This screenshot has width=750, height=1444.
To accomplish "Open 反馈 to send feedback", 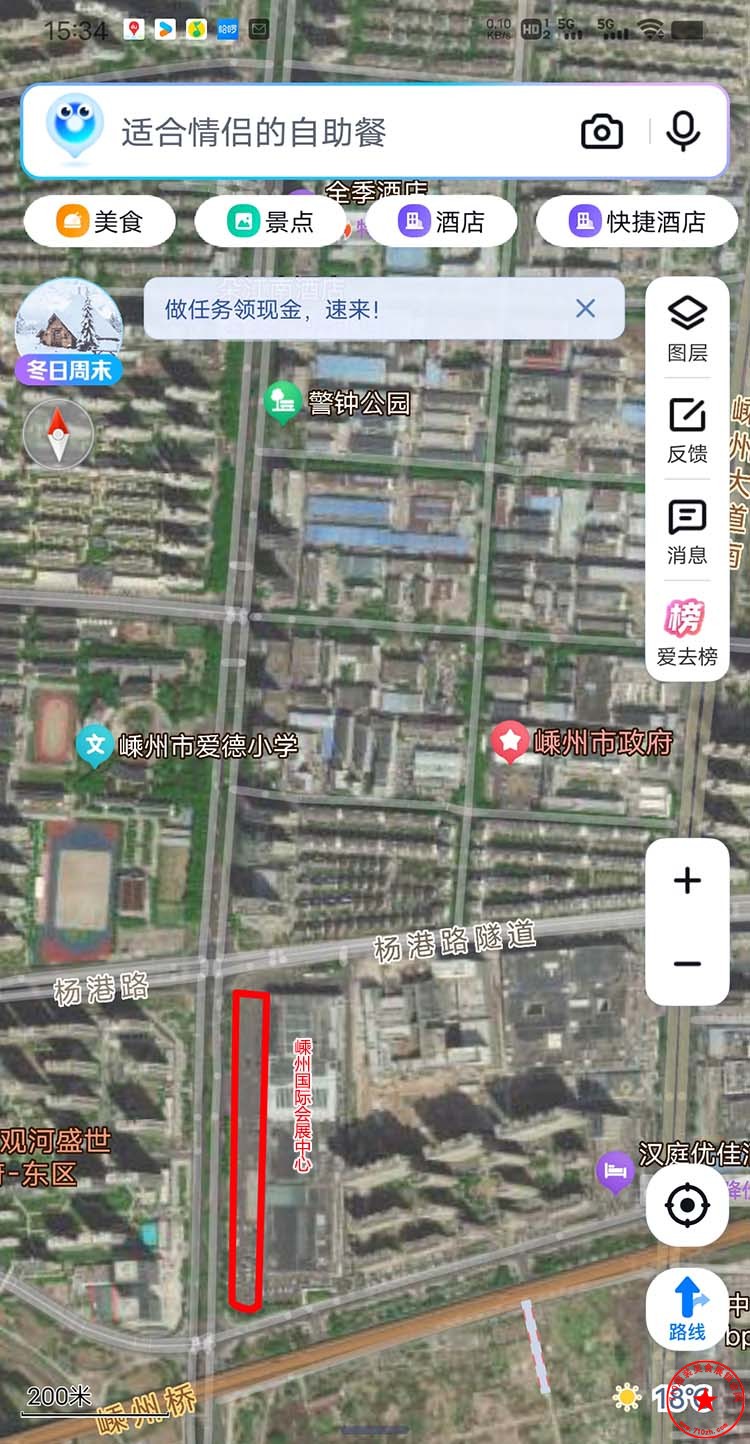I will tap(687, 430).
